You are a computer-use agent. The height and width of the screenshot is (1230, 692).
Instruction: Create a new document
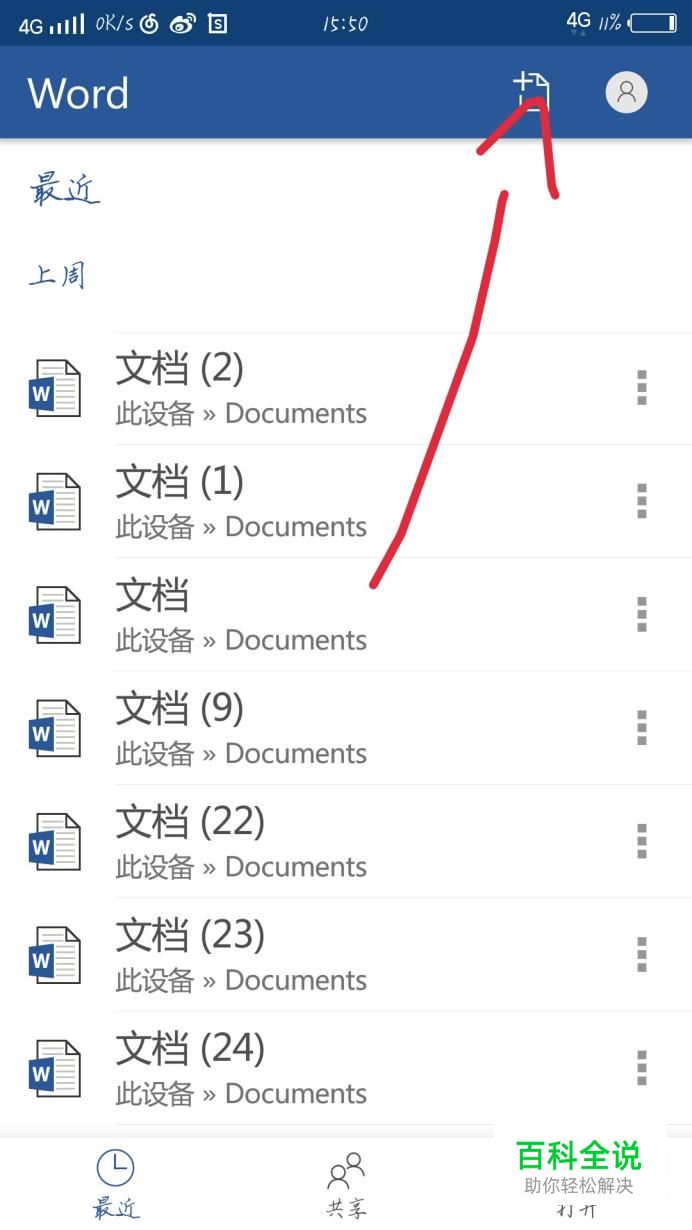point(531,92)
